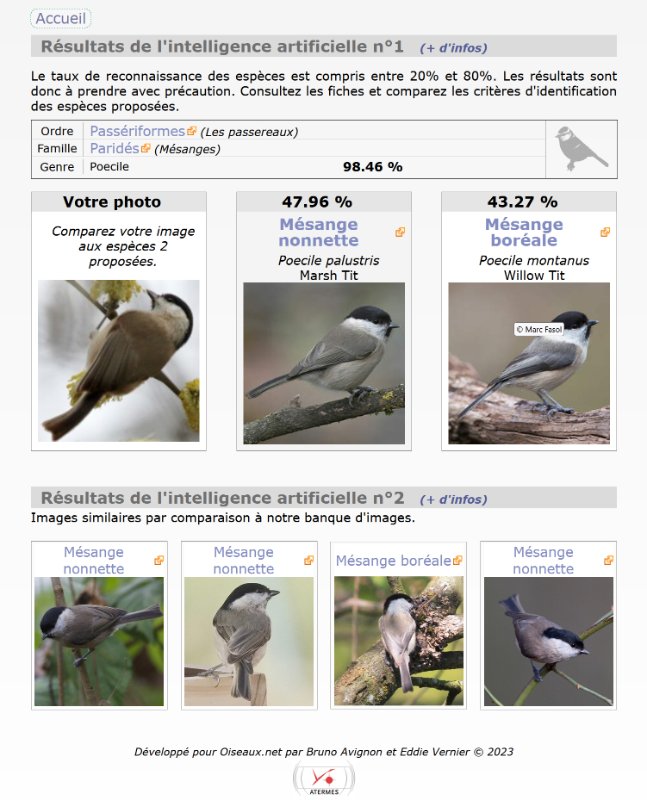The height and width of the screenshot is (800, 647).
Task: Open the Passériformes order link
Action: pos(137,131)
